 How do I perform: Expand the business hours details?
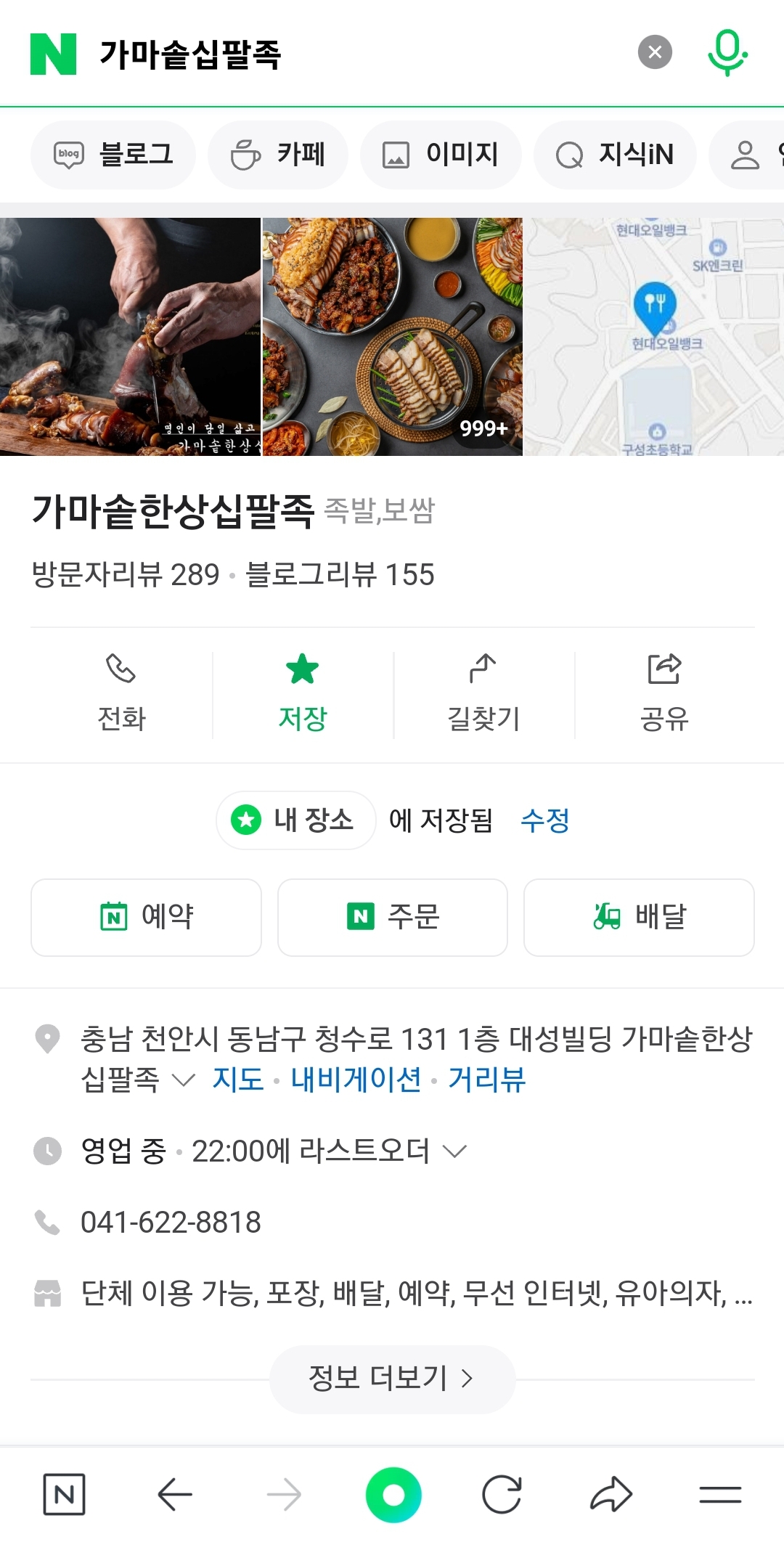[454, 1151]
